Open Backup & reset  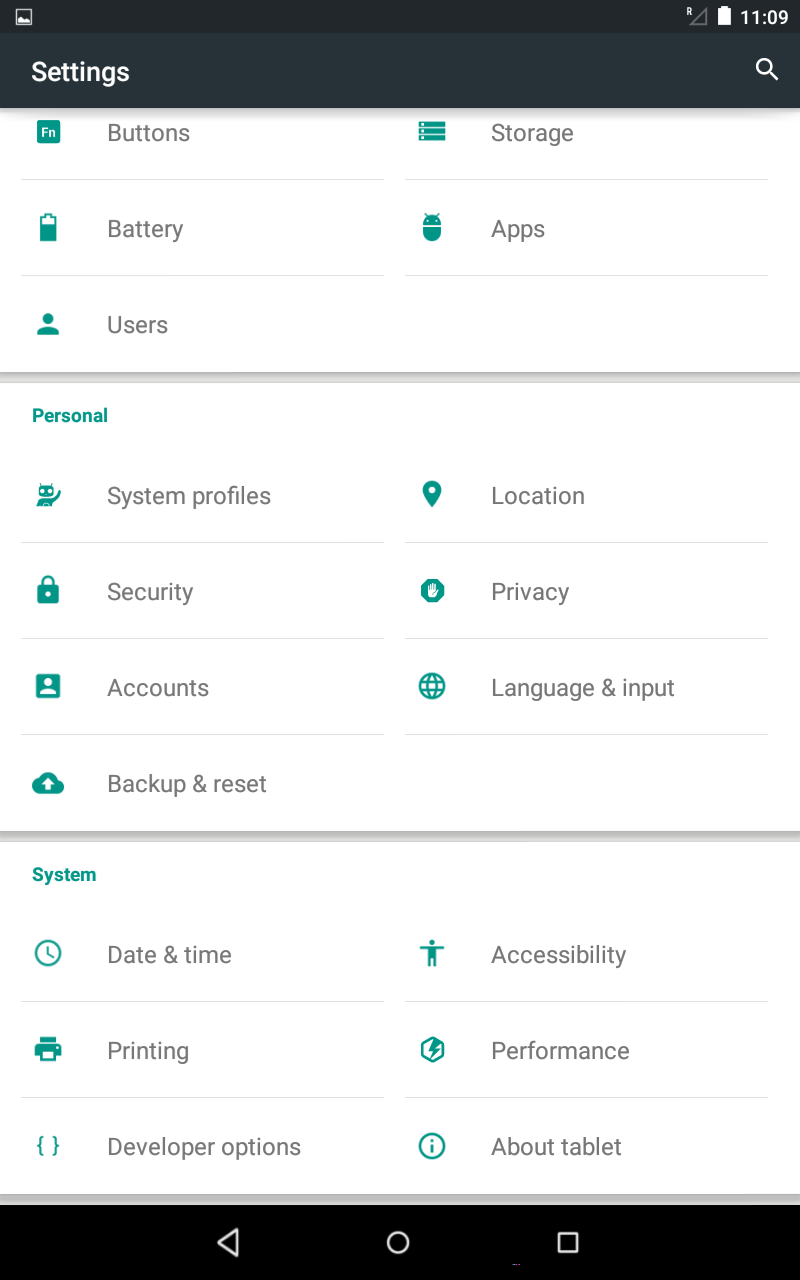[187, 784]
